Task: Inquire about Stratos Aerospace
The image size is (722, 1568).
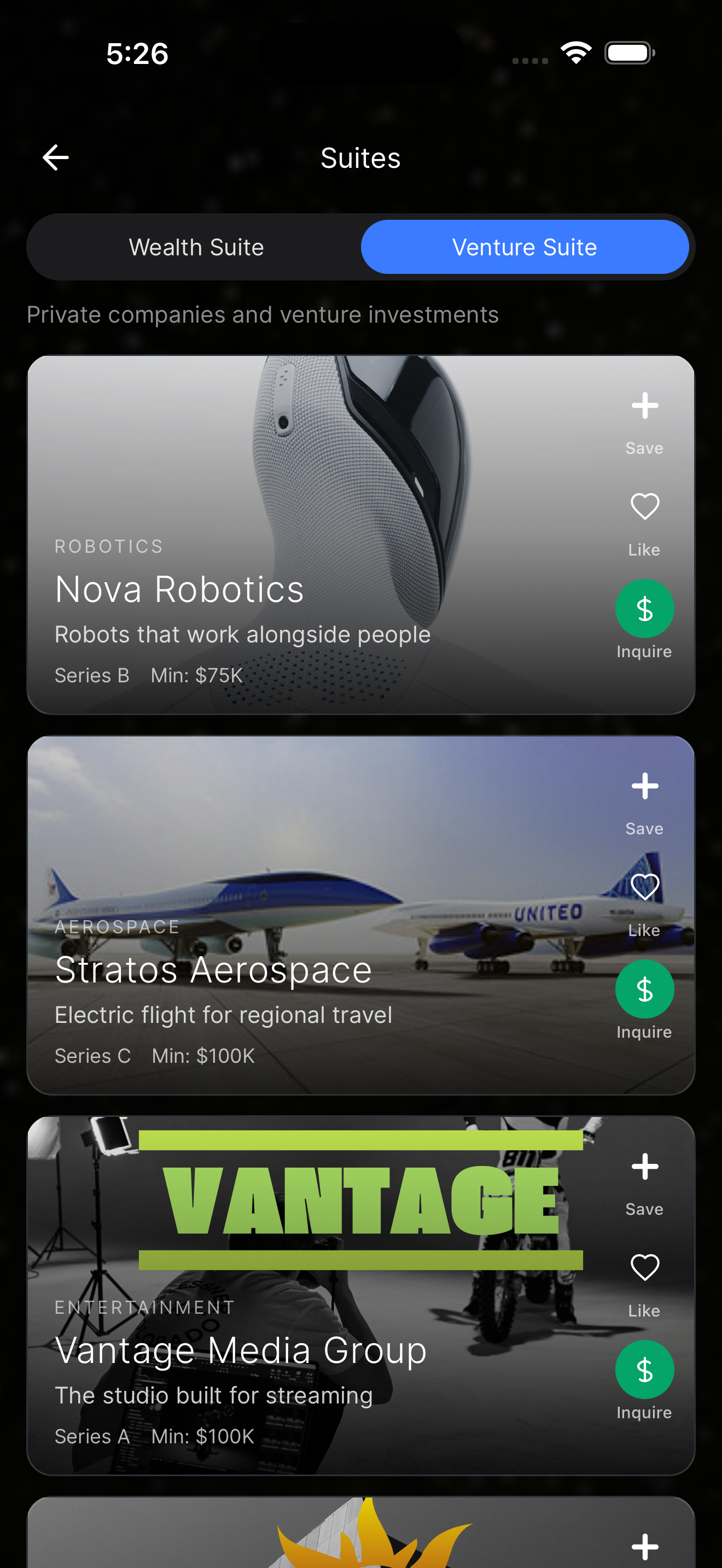Action: 644,989
